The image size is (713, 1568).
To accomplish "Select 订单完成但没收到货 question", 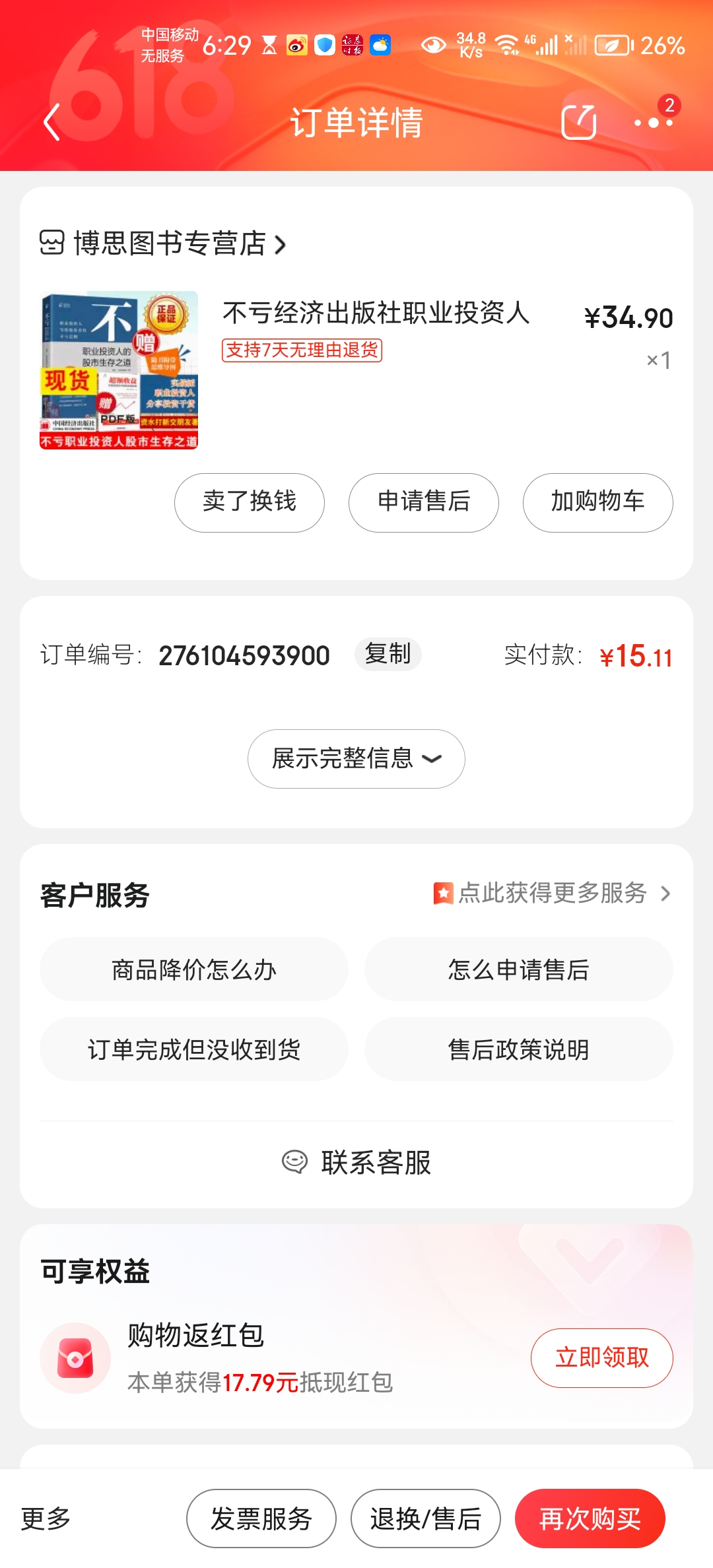I will tap(194, 1049).
